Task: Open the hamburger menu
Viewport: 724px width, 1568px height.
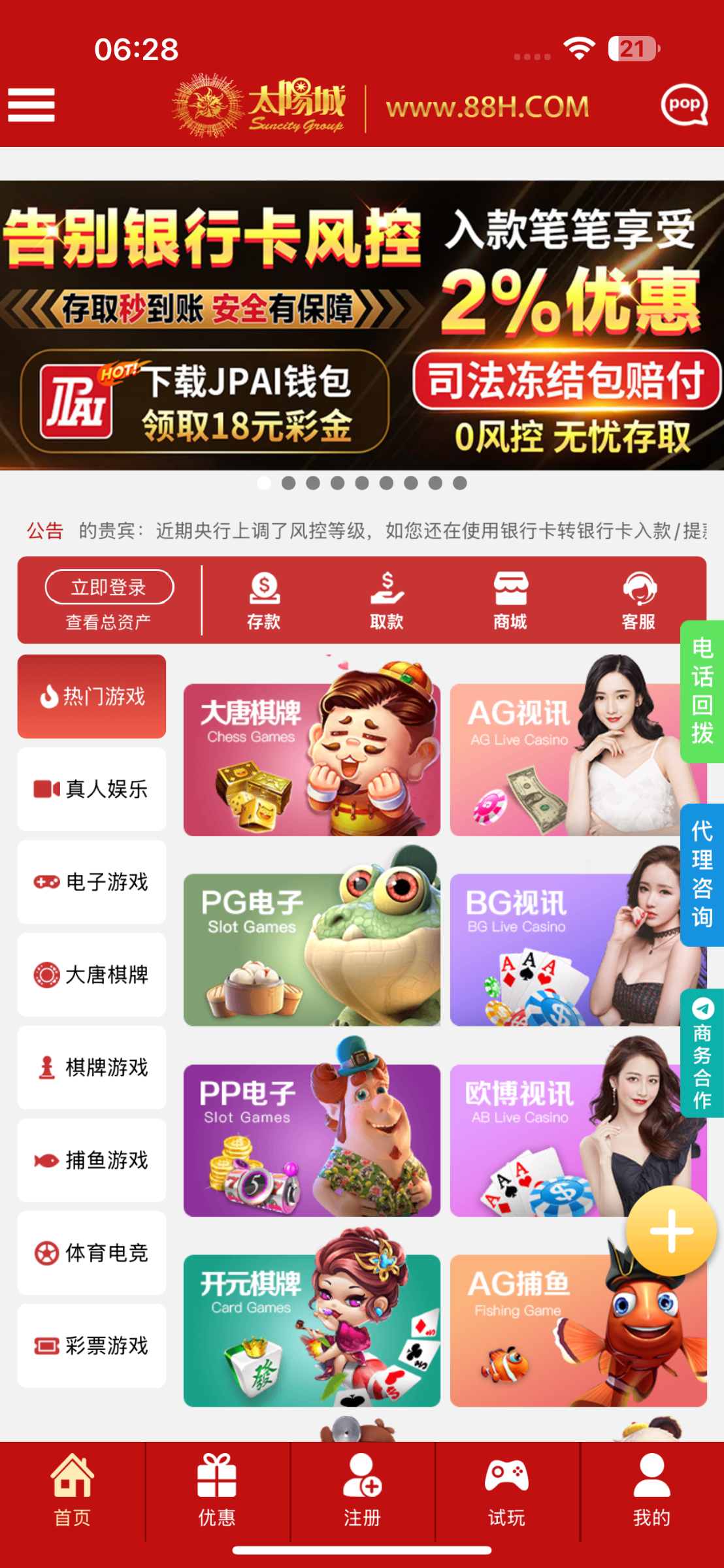Action: pos(31,105)
